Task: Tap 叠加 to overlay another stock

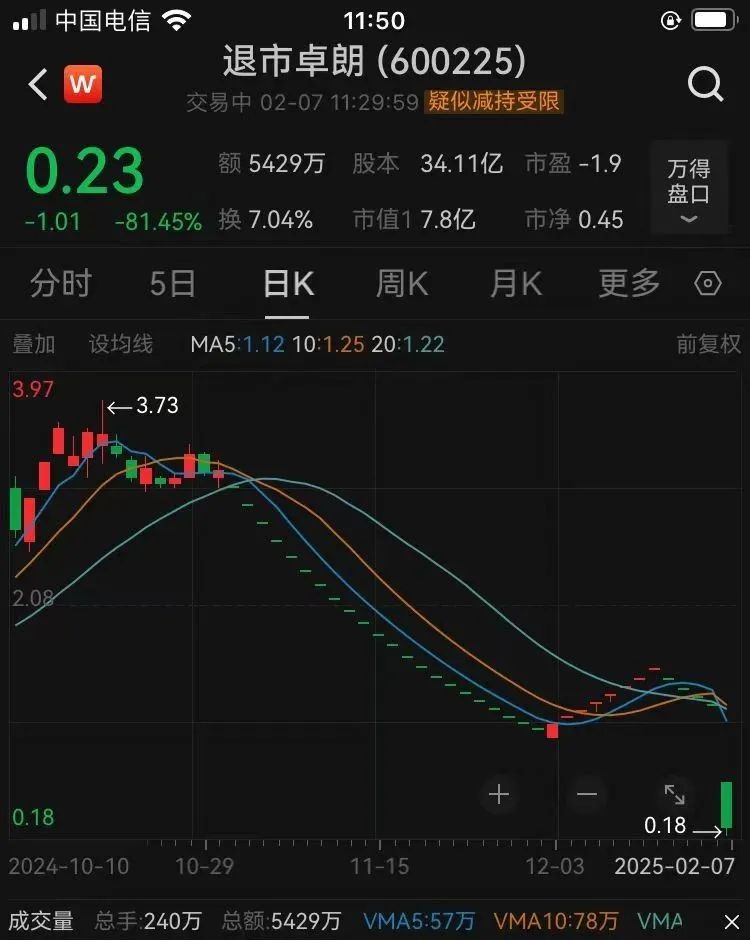Action: (x=34, y=344)
